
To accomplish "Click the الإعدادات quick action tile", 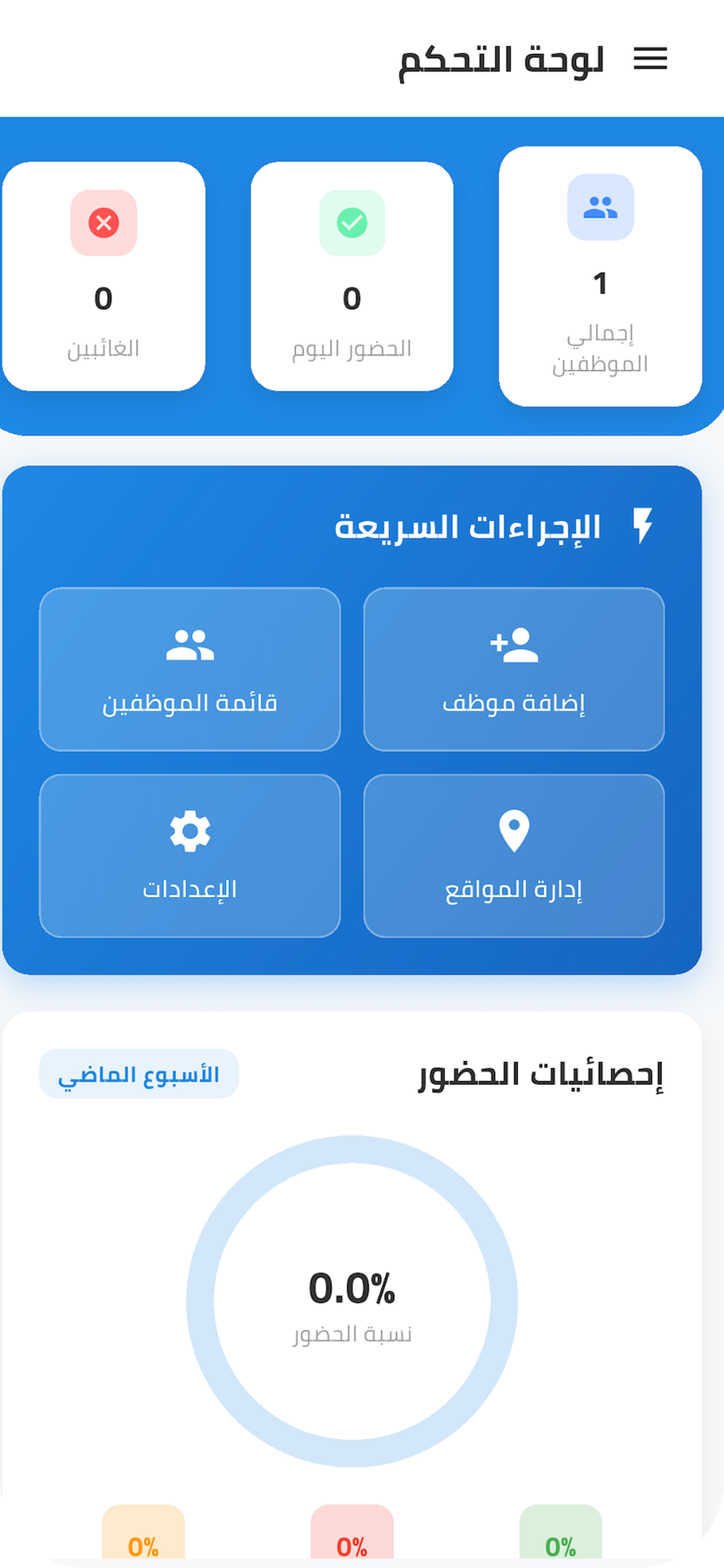I will click(x=189, y=856).
